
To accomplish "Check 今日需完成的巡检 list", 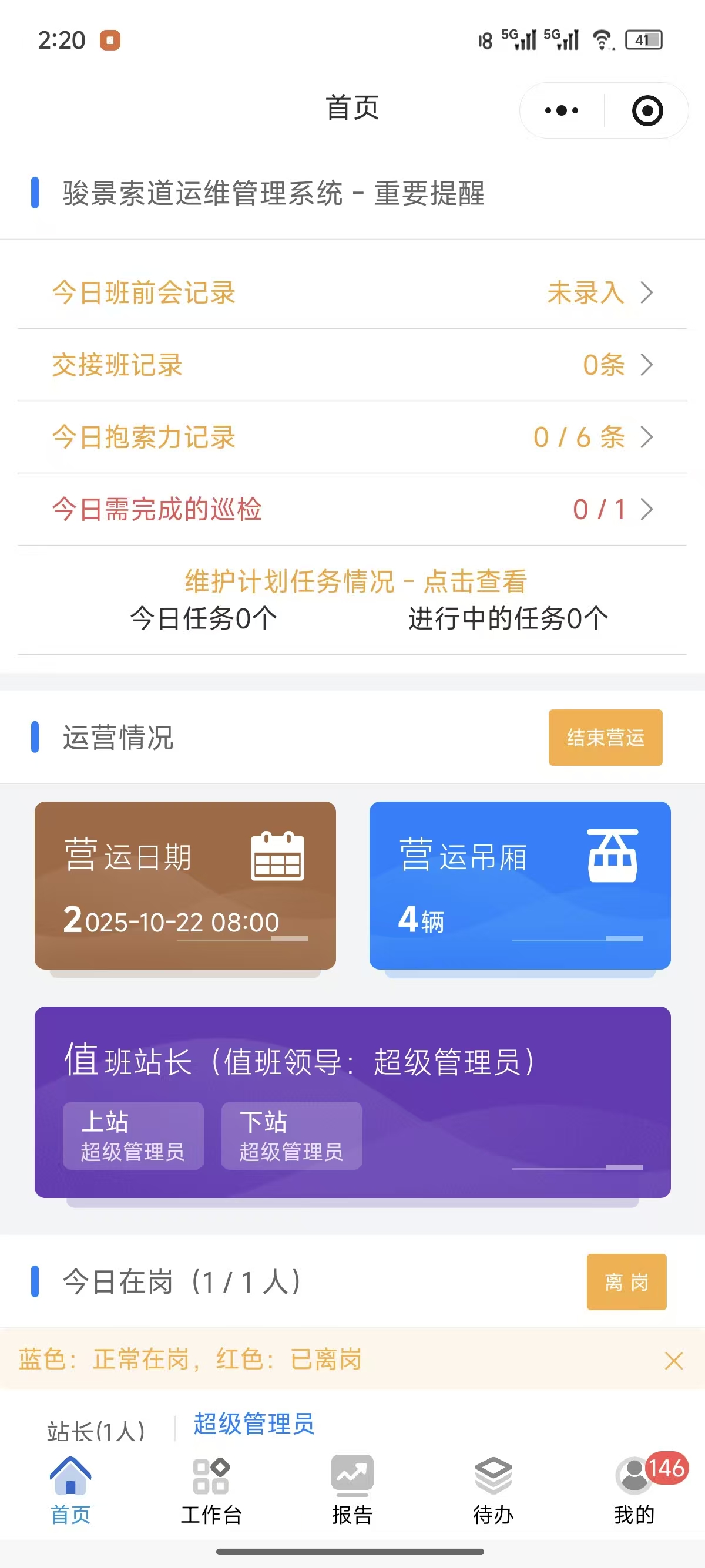I will click(352, 510).
